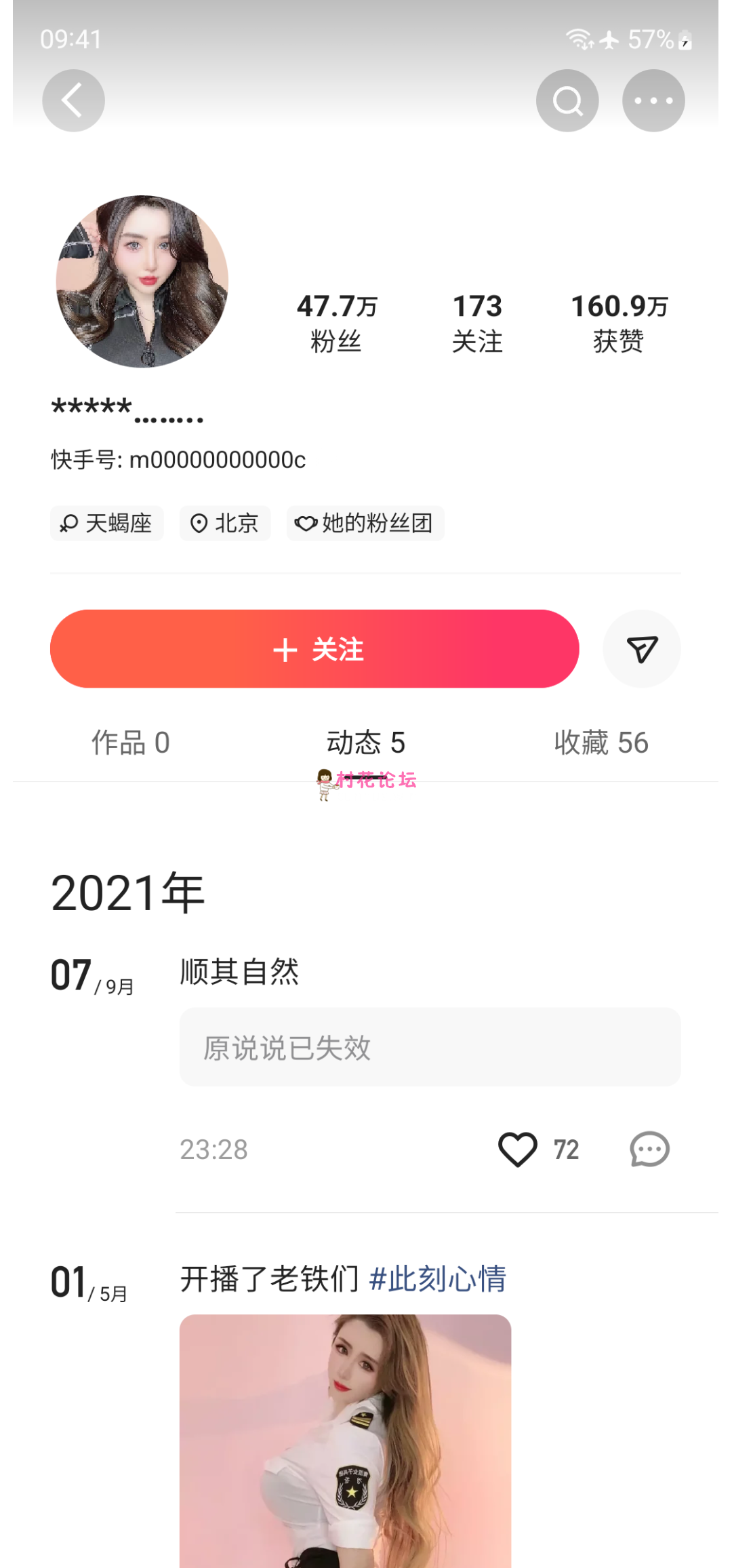Switch to the 收藏 tab
Image resolution: width=732 pixels, height=1568 pixels.
[x=601, y=743]
